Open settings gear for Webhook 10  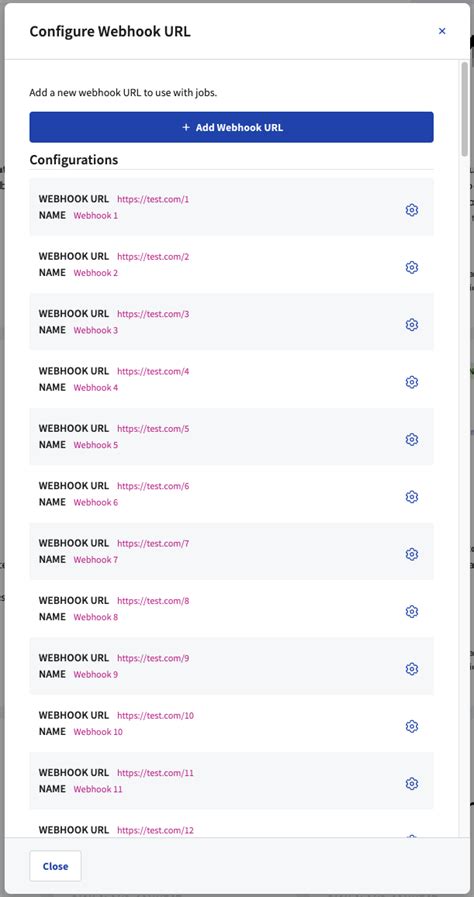point(412,726)
